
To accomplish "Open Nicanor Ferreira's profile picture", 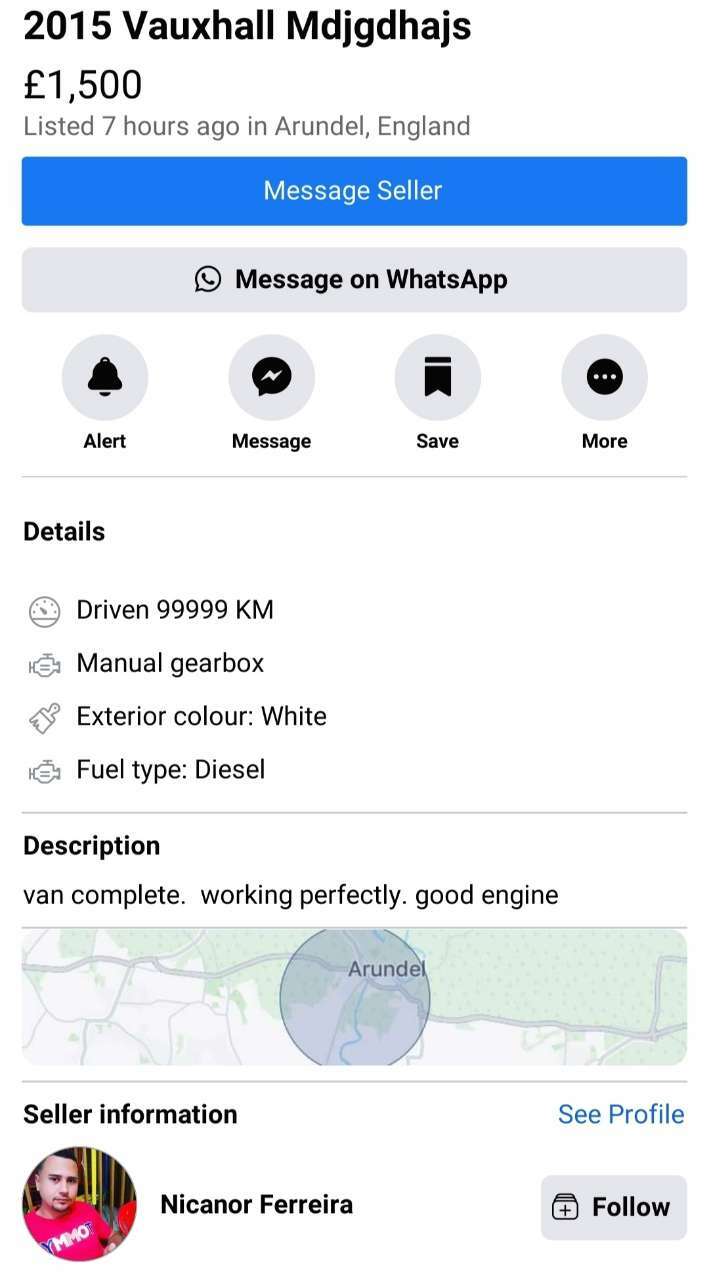I will pyautogui.click(x=80, y=1204).
